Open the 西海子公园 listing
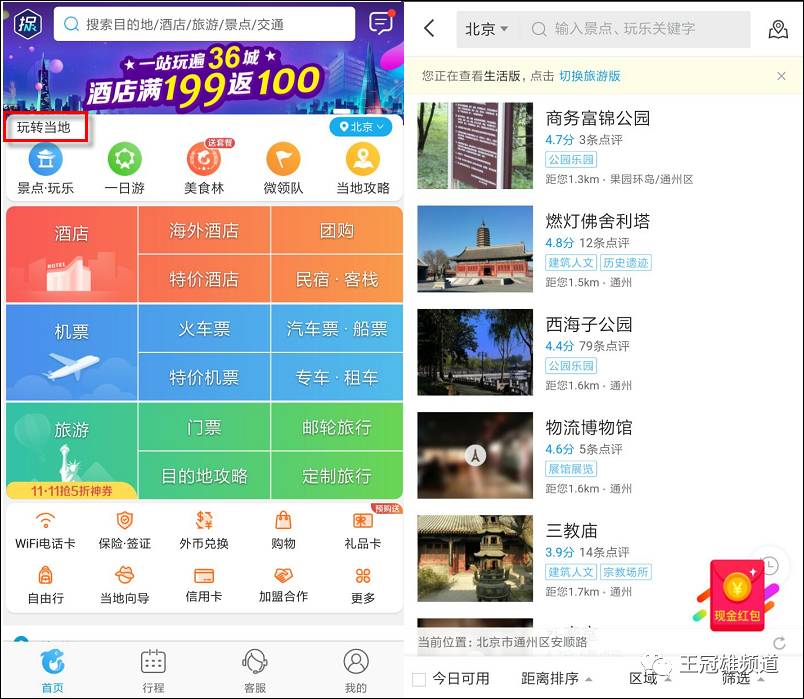 coord(588,324)
